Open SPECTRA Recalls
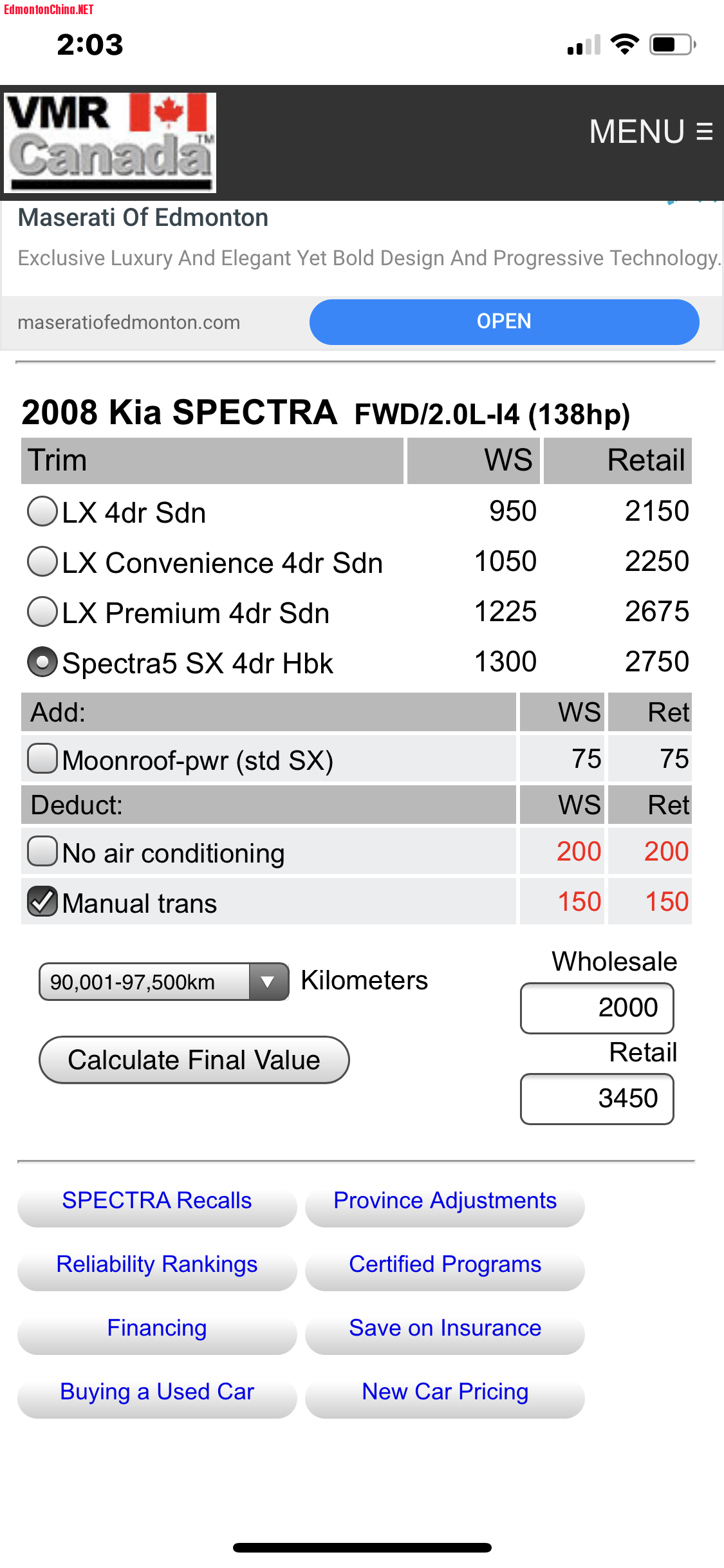This screenshot has height=1568, width=724. click(157, 1201)
